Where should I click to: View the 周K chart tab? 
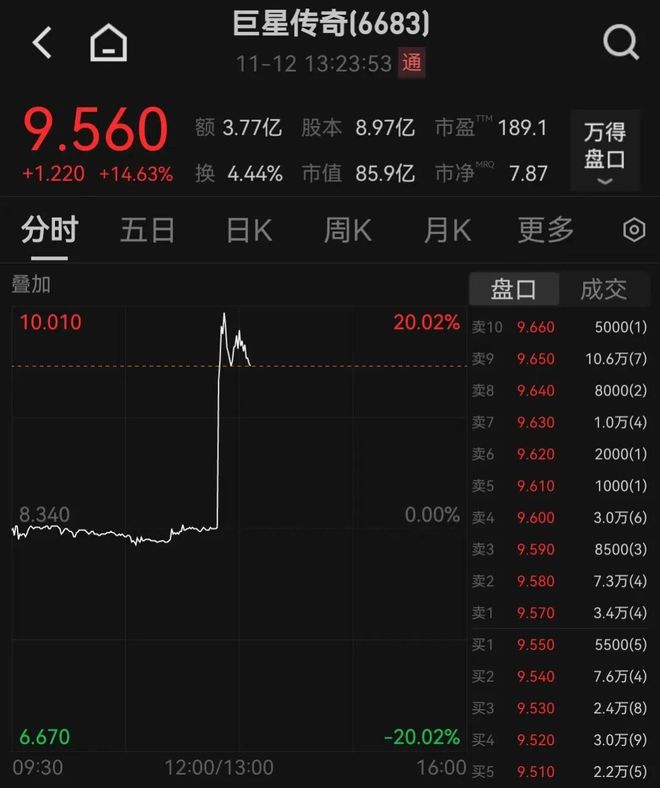point(347,231)
